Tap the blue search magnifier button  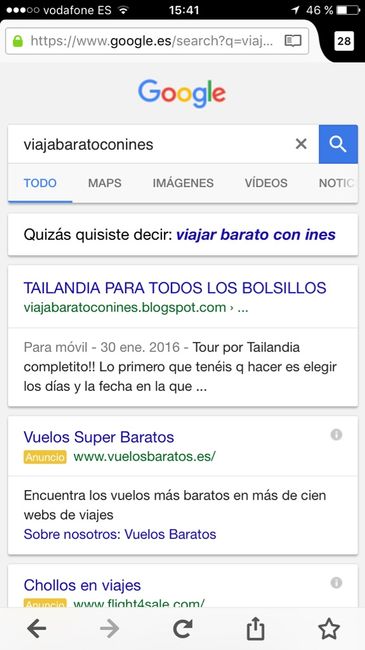coord(338,144)
